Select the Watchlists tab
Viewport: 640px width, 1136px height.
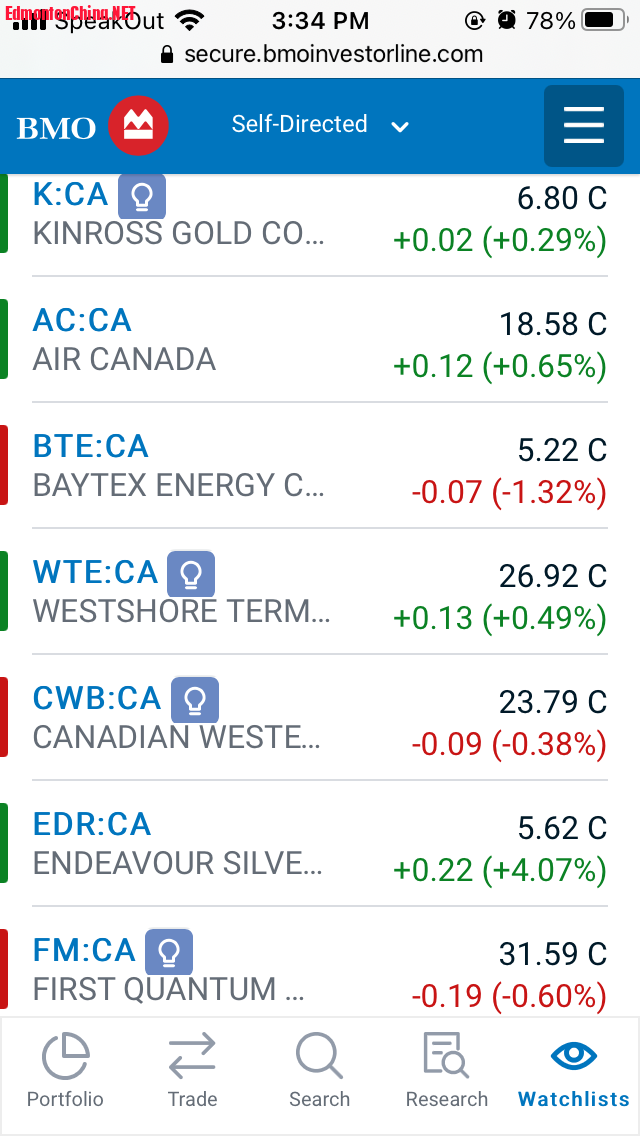[x=574, y=1071]
